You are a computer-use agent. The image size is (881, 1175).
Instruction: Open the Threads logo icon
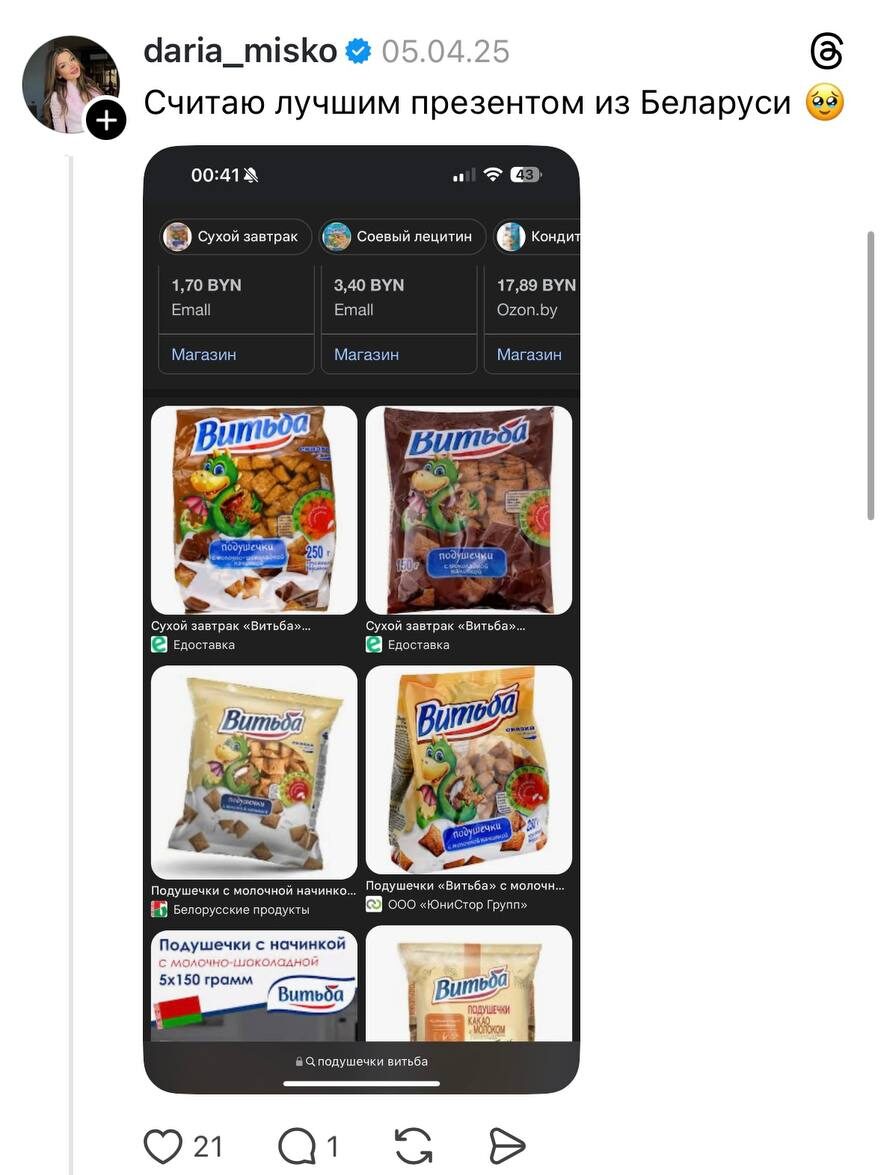(827, 51)
